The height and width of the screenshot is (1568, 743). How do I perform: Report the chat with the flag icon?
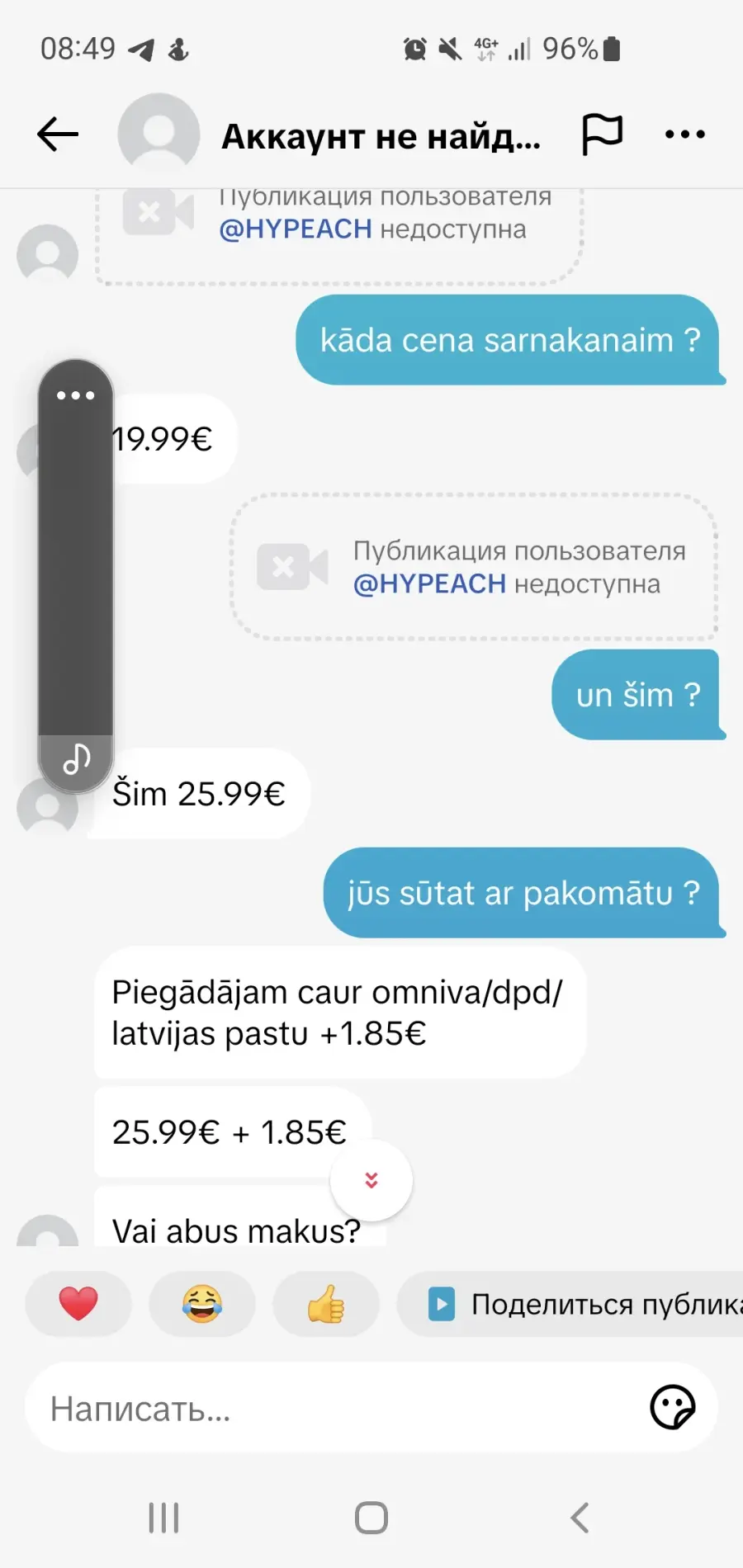(x=602, y=135)
